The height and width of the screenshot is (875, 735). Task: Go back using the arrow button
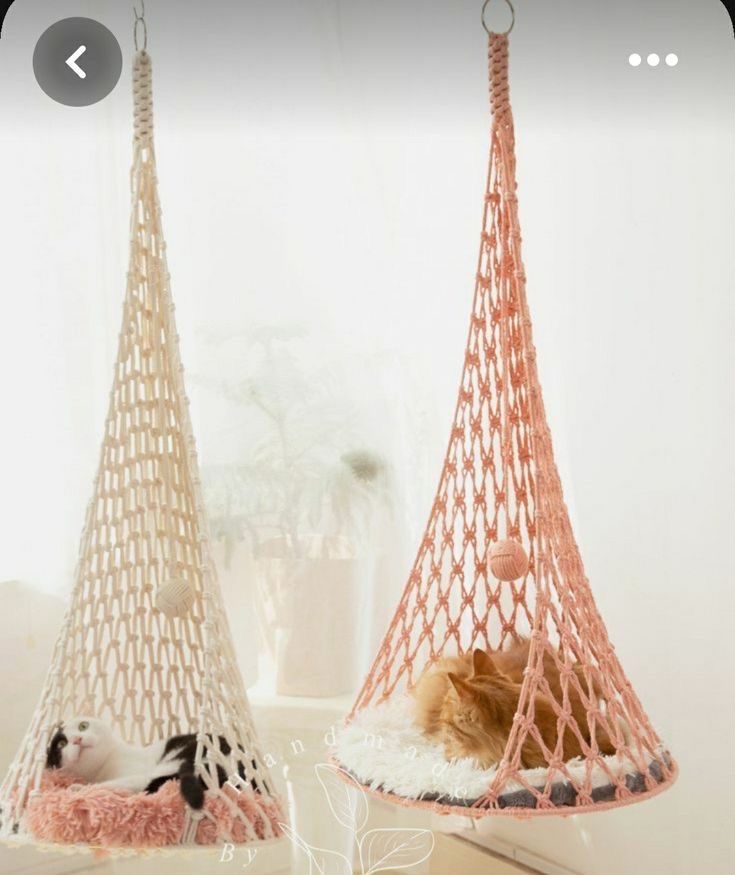coord(77,62)
